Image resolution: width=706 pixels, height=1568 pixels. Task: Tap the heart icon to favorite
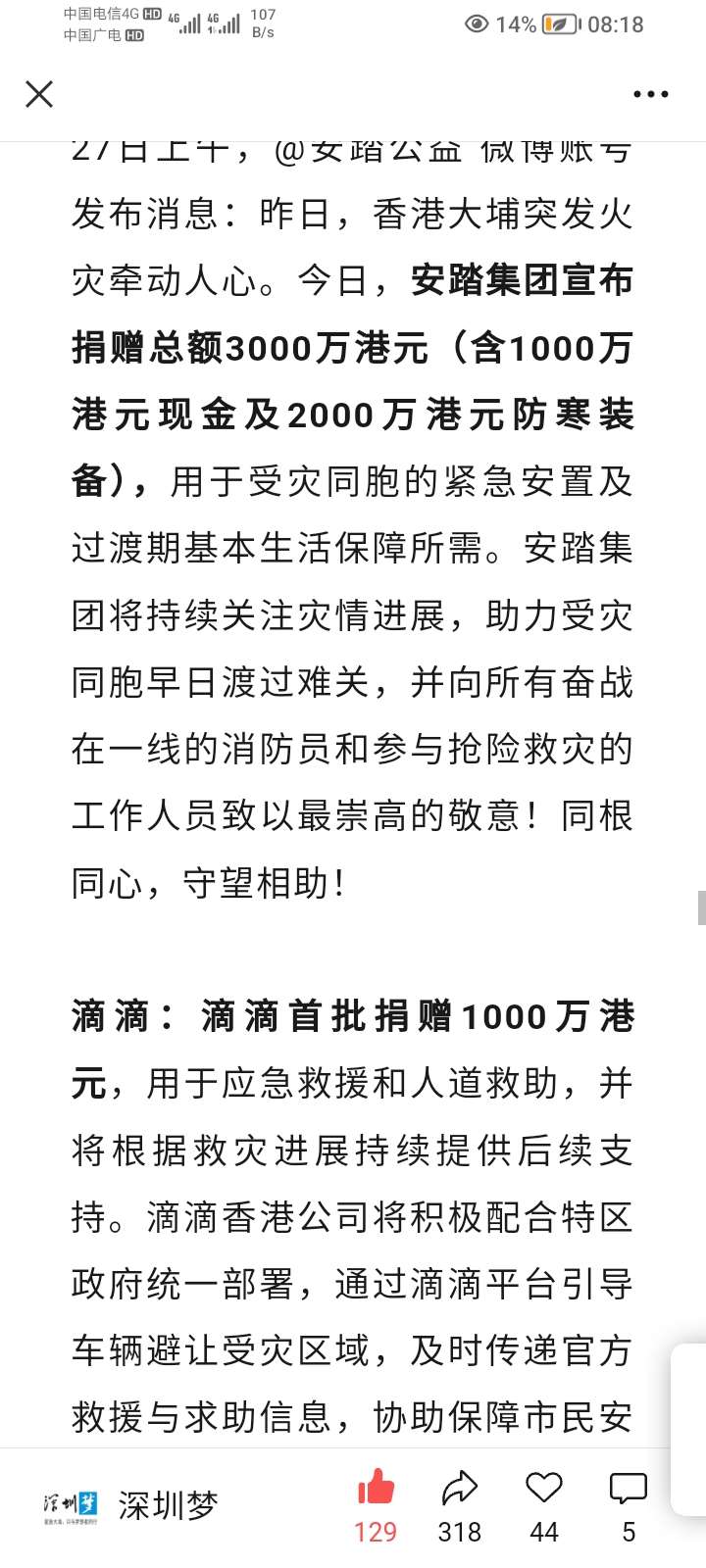click(x=544, y=1489)
